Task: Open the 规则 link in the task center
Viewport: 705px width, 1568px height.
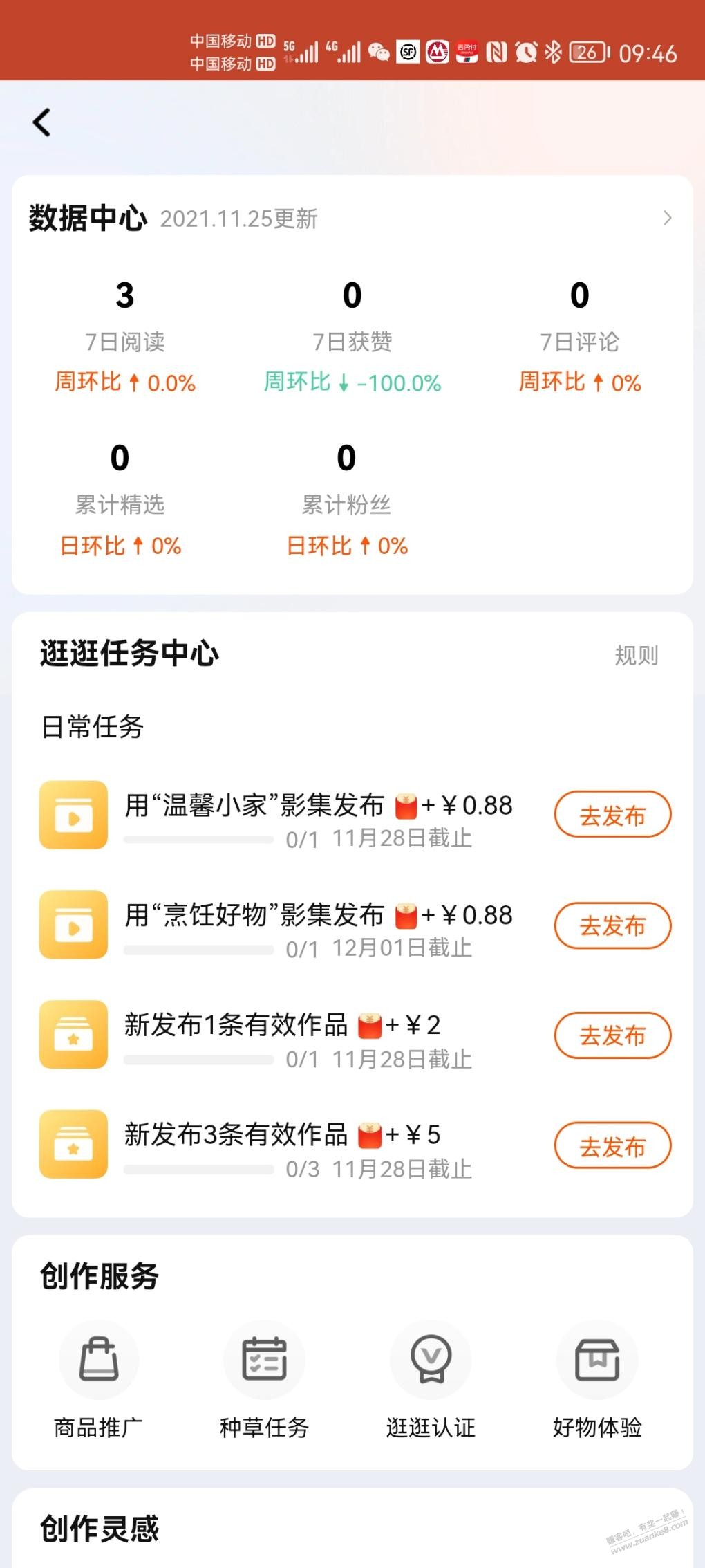Action: click(x=637, y=655)
